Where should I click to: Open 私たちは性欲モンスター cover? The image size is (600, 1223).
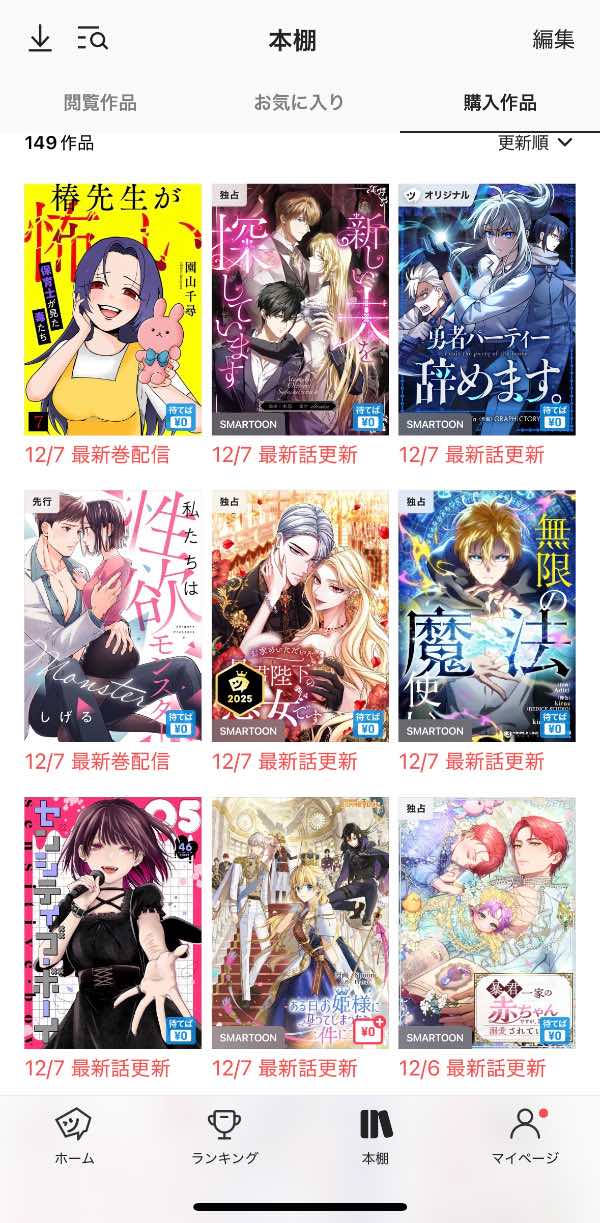tap(112, 615)
